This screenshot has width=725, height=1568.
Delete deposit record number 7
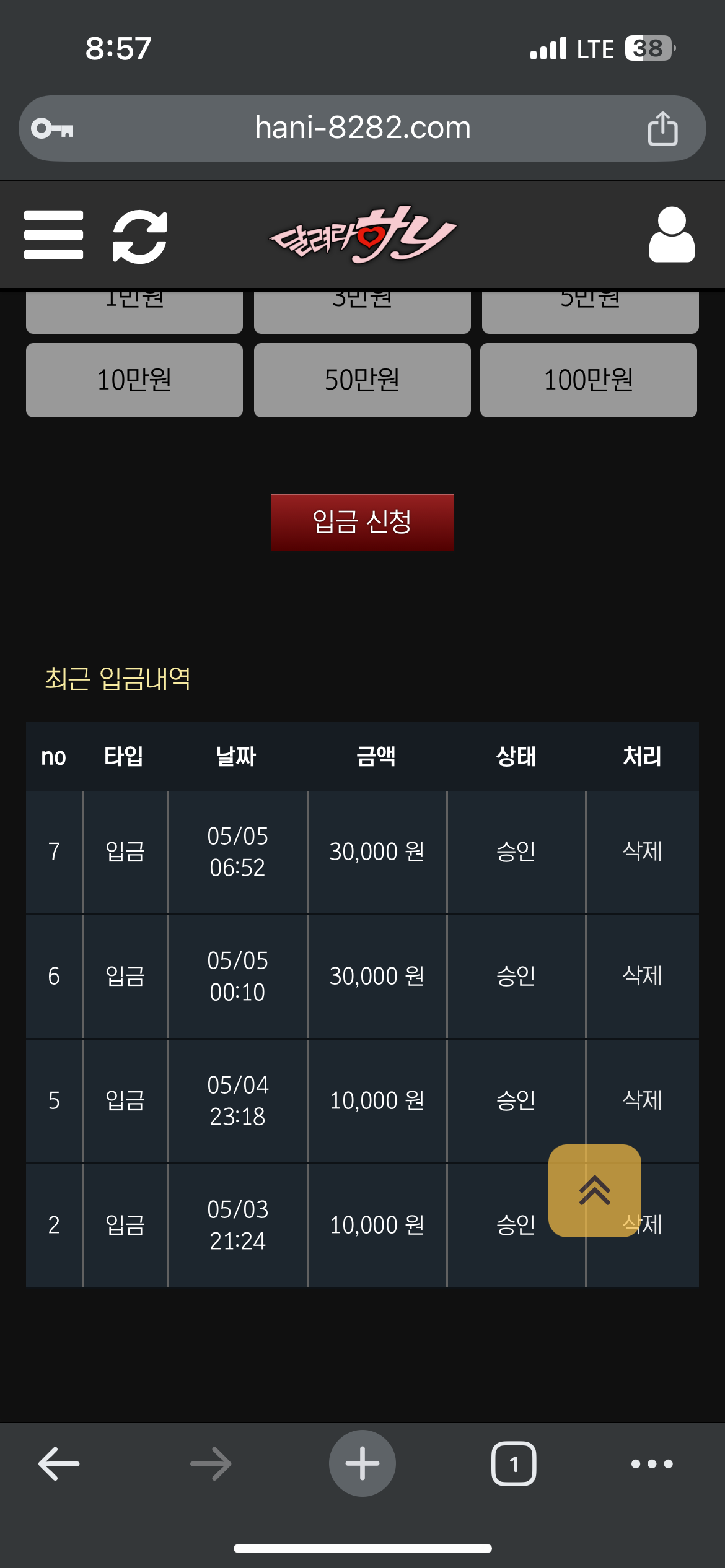pos(643,852)
